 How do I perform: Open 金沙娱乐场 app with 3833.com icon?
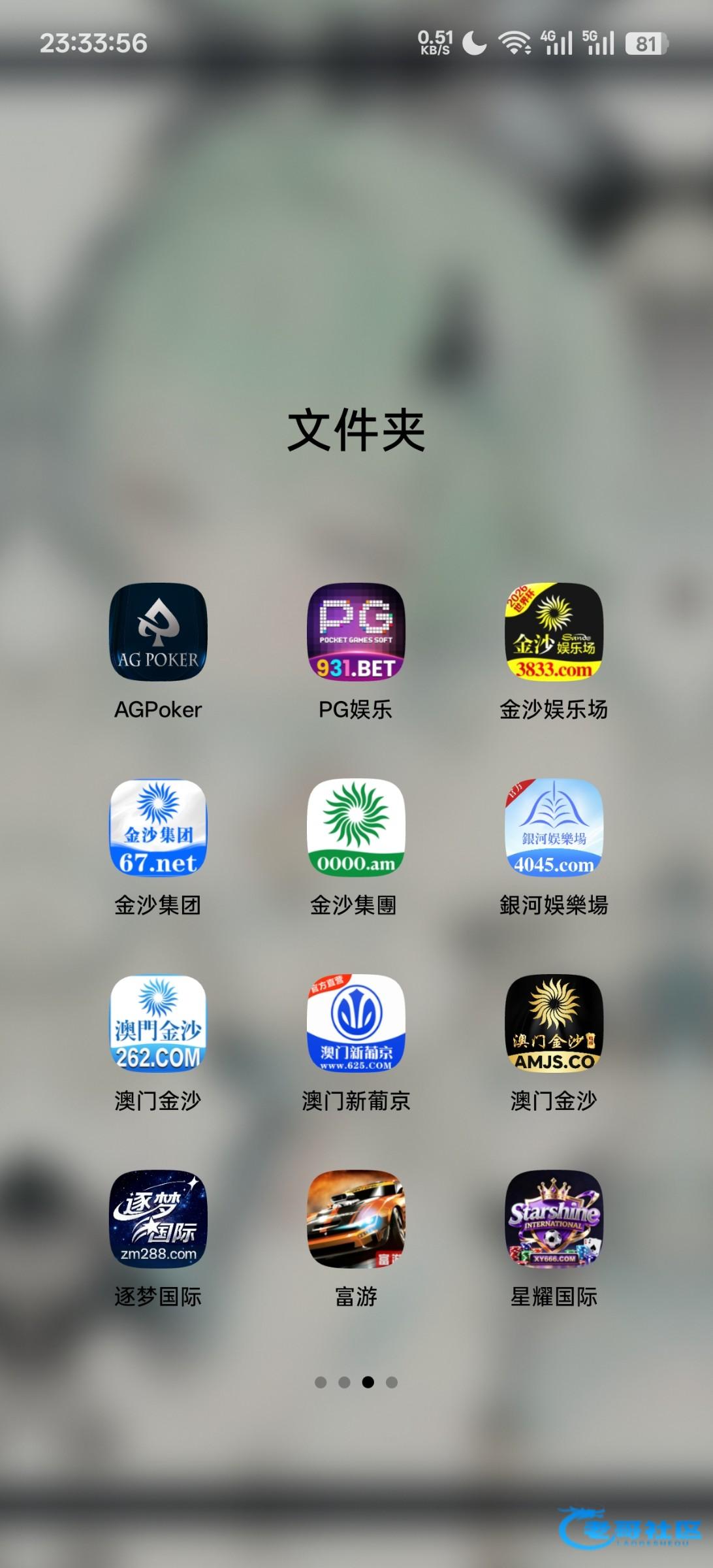(x=554, y=632)
